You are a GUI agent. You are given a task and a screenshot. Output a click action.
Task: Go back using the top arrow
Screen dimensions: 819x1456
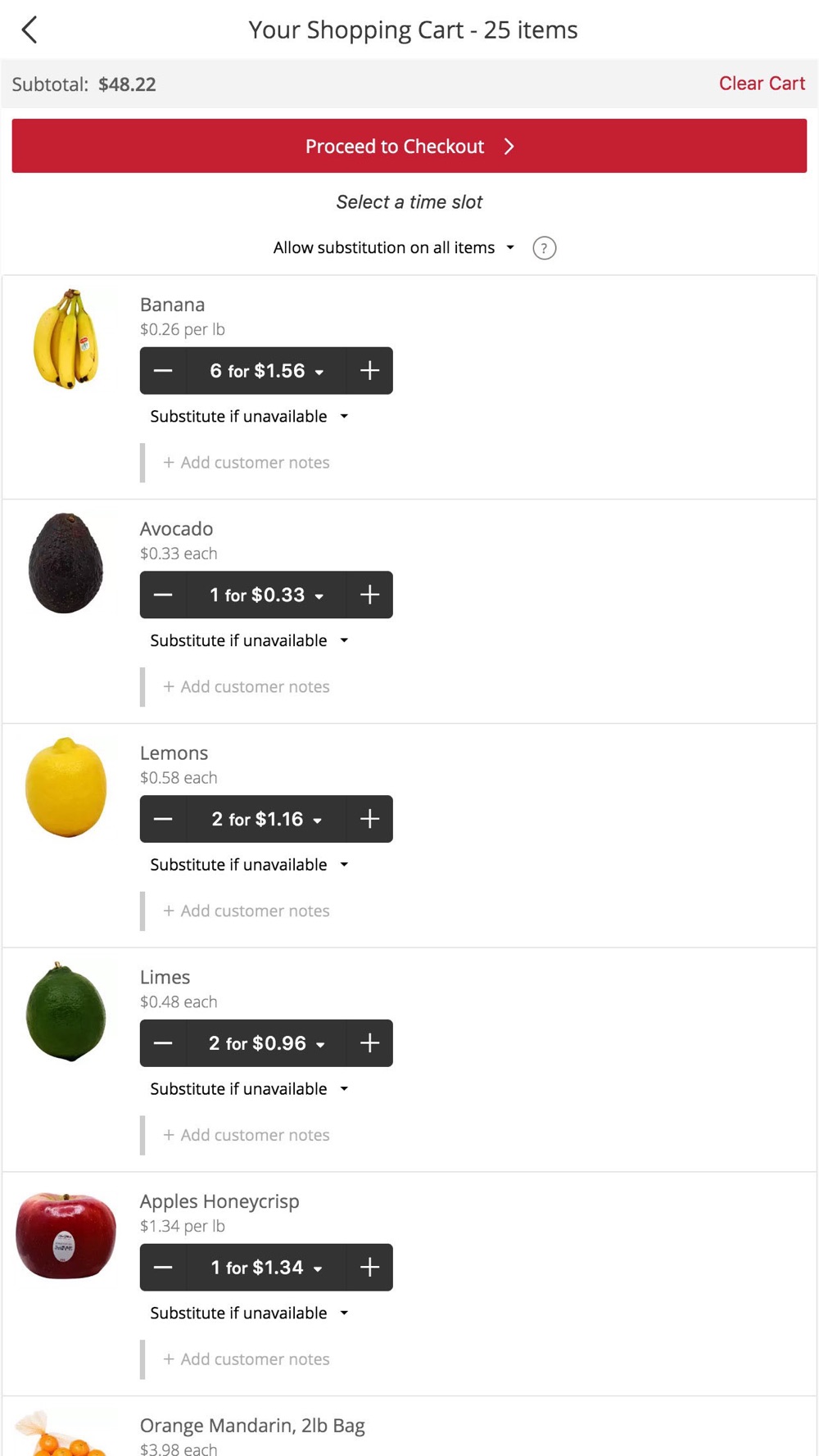[29, 29]
